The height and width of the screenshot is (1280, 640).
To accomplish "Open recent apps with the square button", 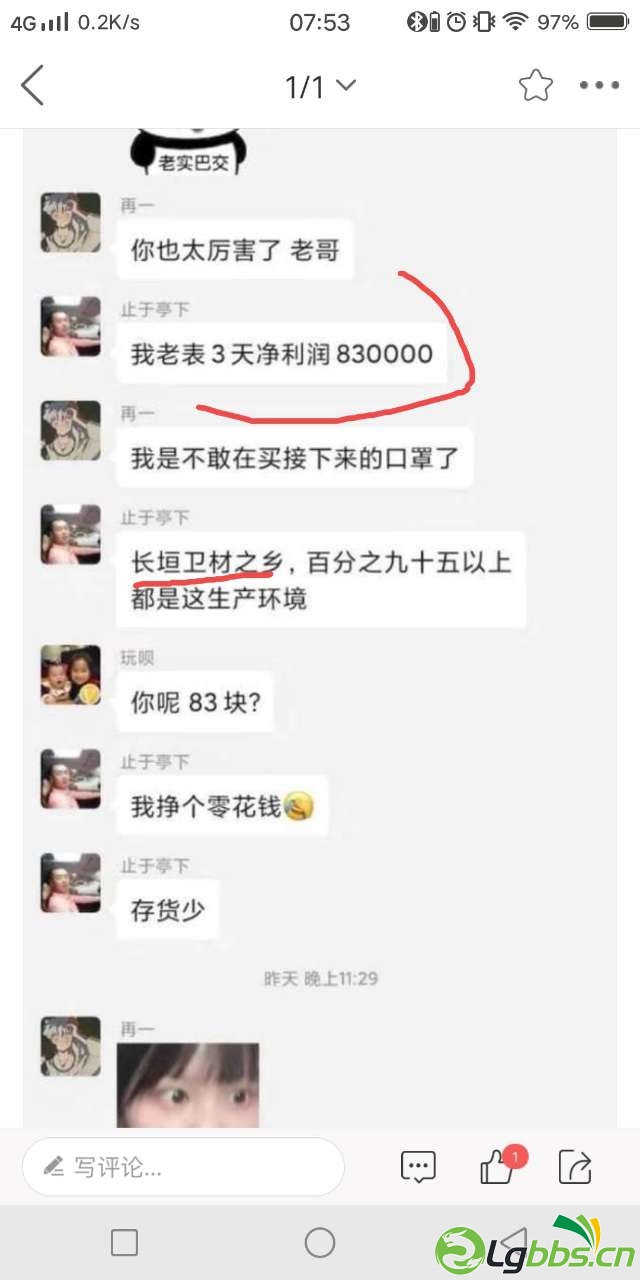I will click(x=124, y=1243).
